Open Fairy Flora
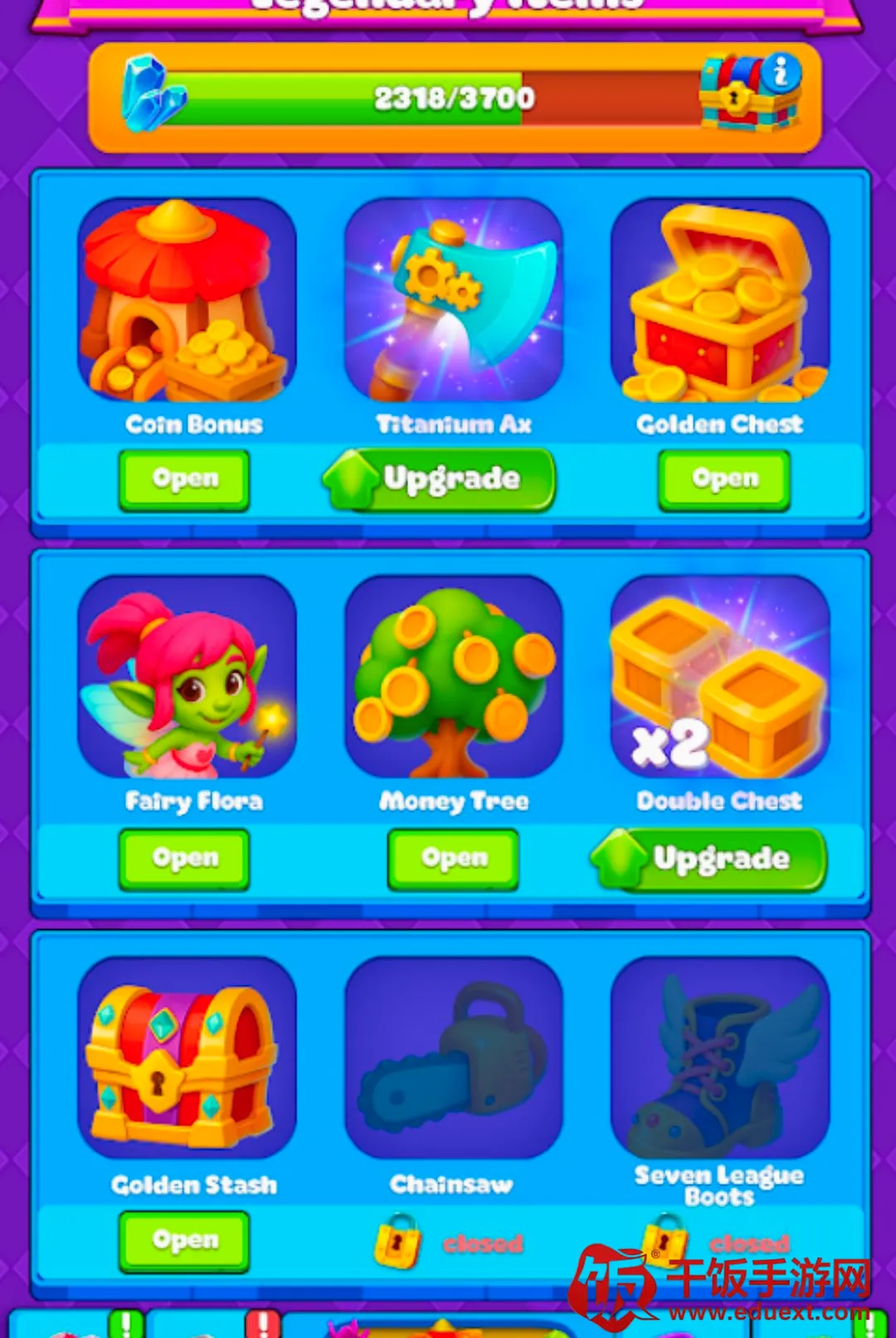Image resolution: width=896 pixels, height=1338 pixels. (x=184, y=859)
